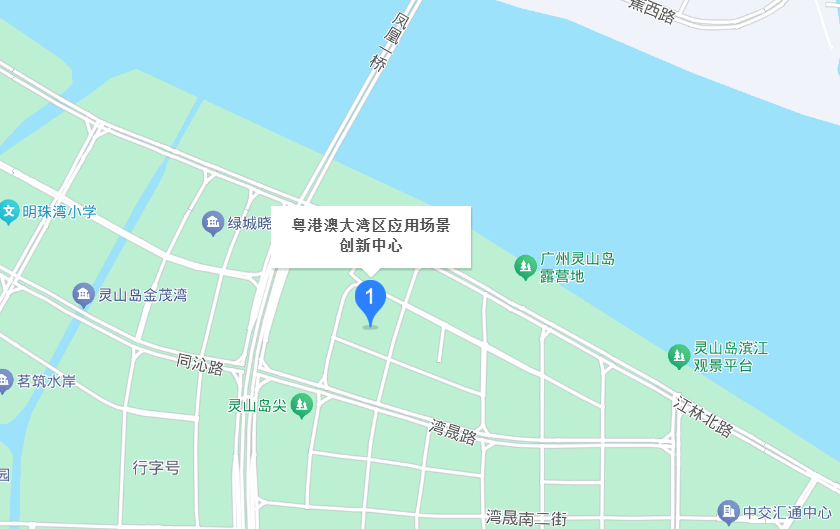Screen dimensions: 840x529
Task: Open the 粤港澳大湾区应用场景创新中心 info bubble
Action: pyautogui.click(x=371, y=236)
